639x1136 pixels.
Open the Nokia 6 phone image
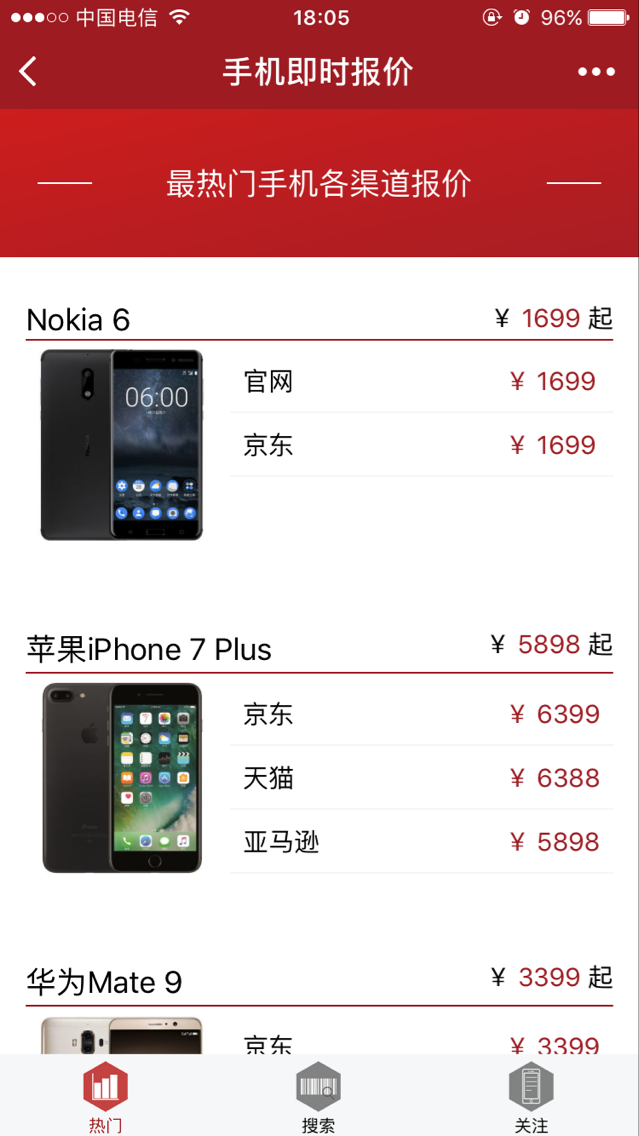tap(122, 445)
